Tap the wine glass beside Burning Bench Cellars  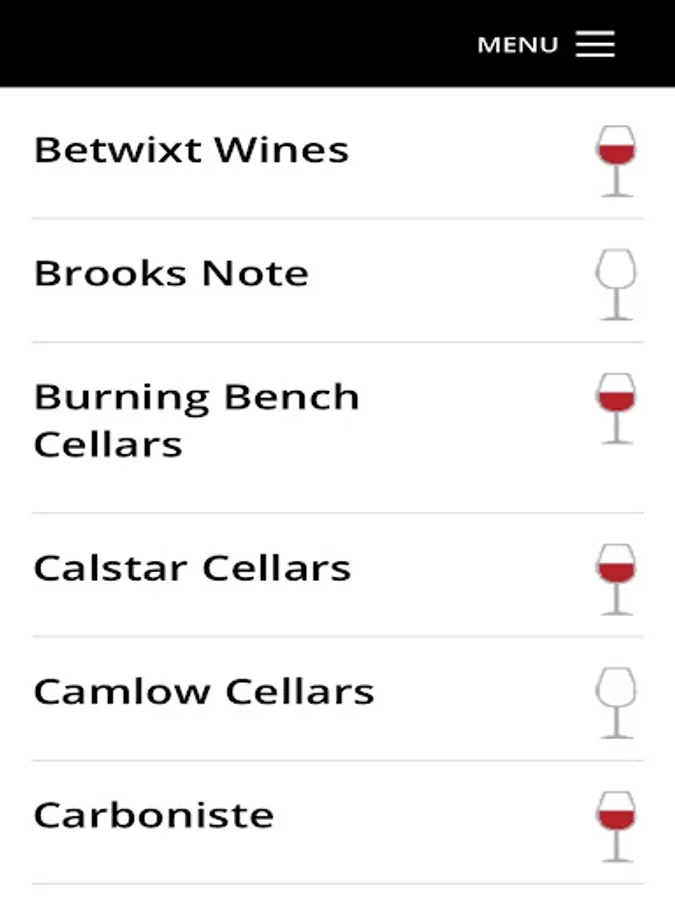coord(616,408)
